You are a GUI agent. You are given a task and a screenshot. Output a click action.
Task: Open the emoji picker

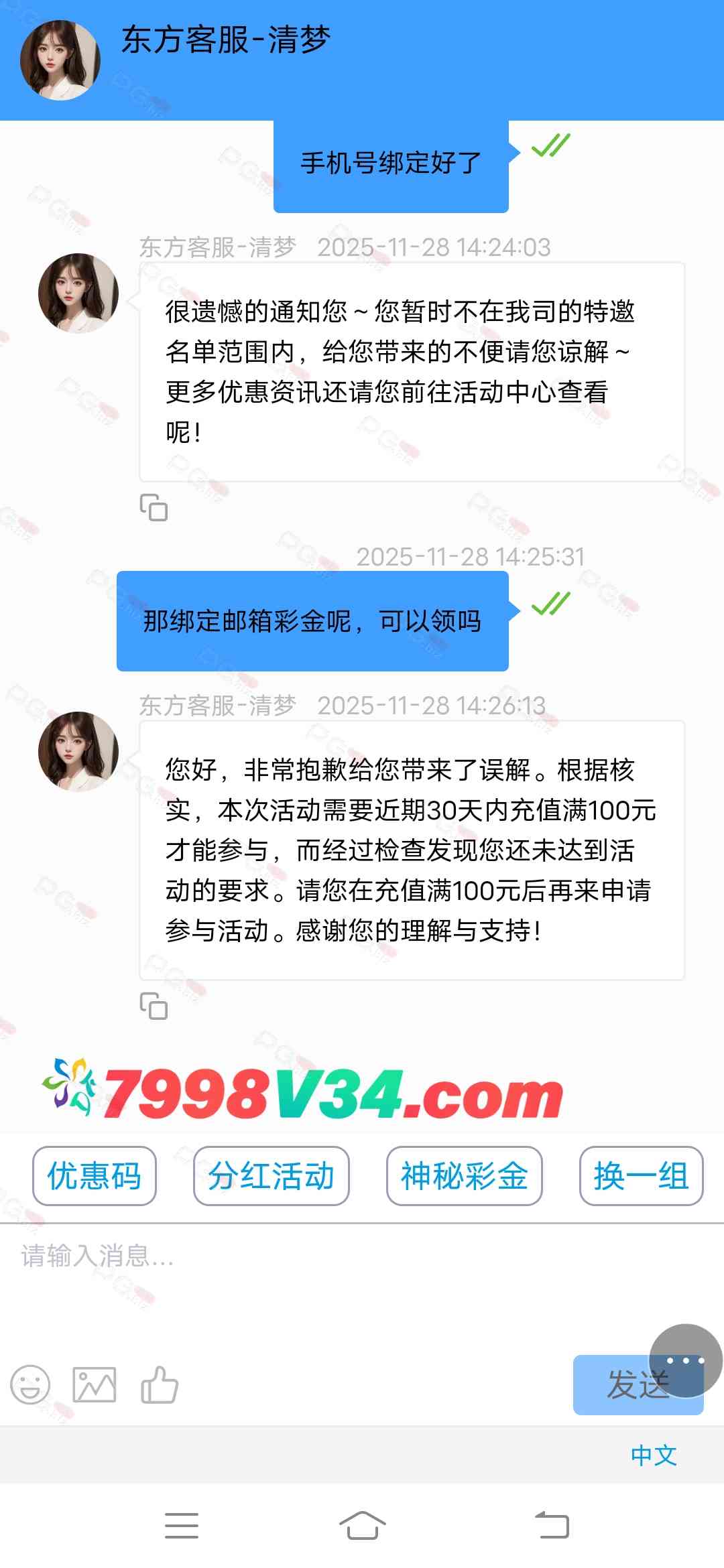[30, 1384]
